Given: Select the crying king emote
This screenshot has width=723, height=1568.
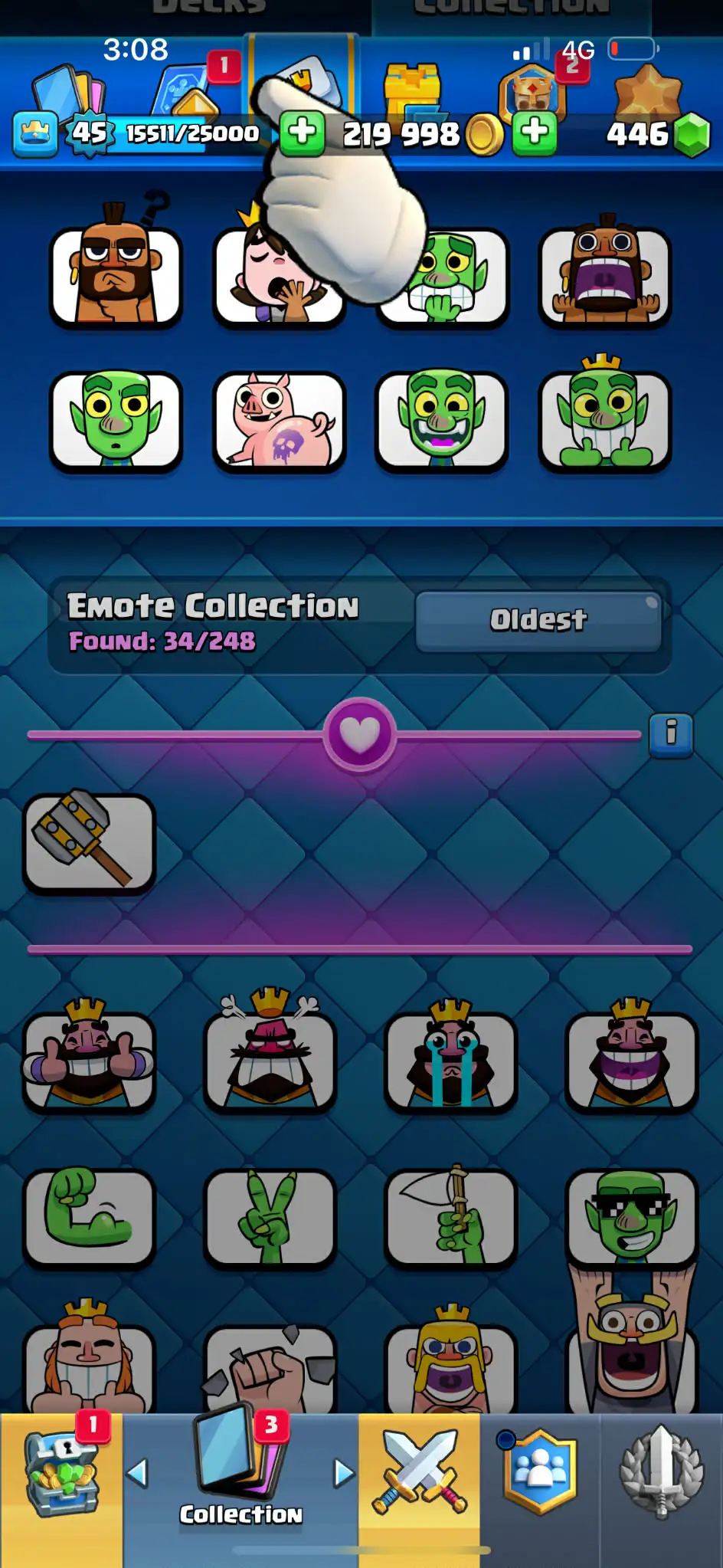Looking at the screenshot, I should (x=450, y=1061).
